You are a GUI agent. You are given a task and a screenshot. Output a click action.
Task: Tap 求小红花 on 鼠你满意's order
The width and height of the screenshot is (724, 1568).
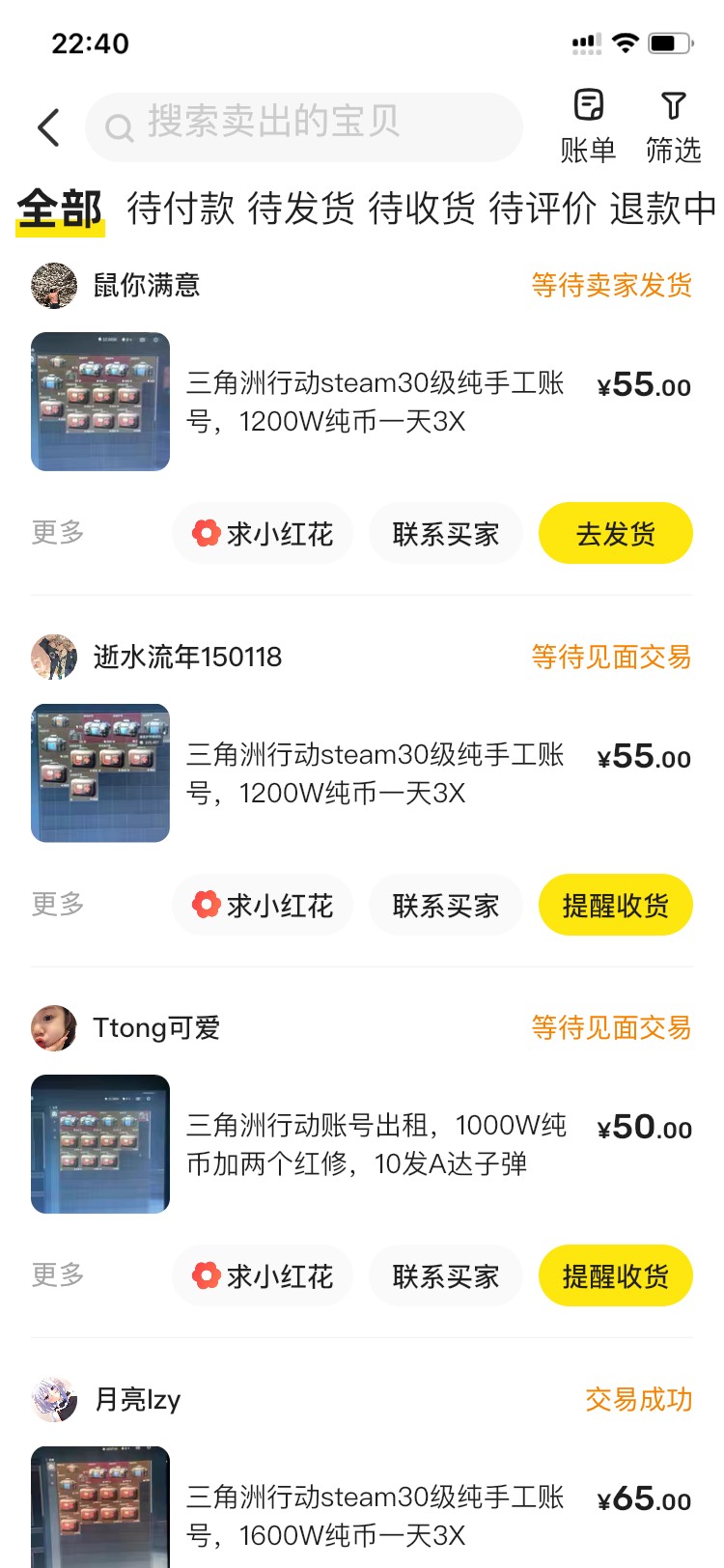point(263,533)
